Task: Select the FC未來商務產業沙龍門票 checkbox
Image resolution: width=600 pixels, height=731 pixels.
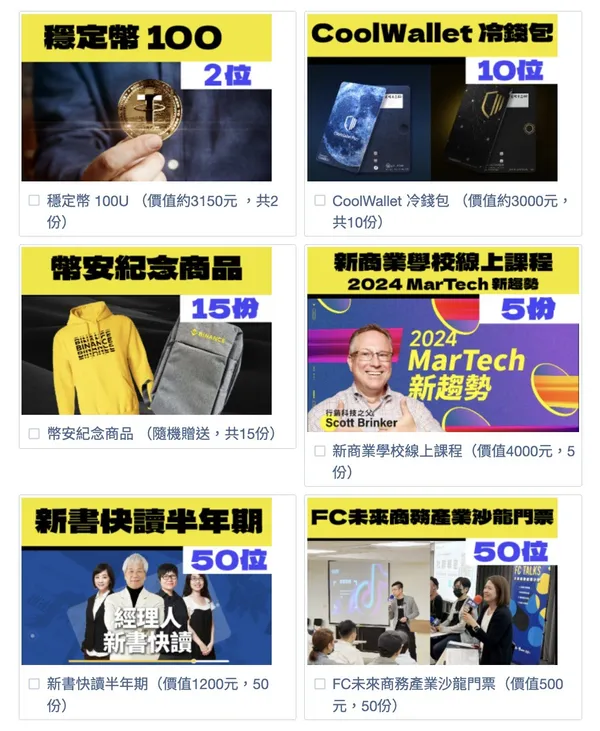Action: [x=320, y=684]
